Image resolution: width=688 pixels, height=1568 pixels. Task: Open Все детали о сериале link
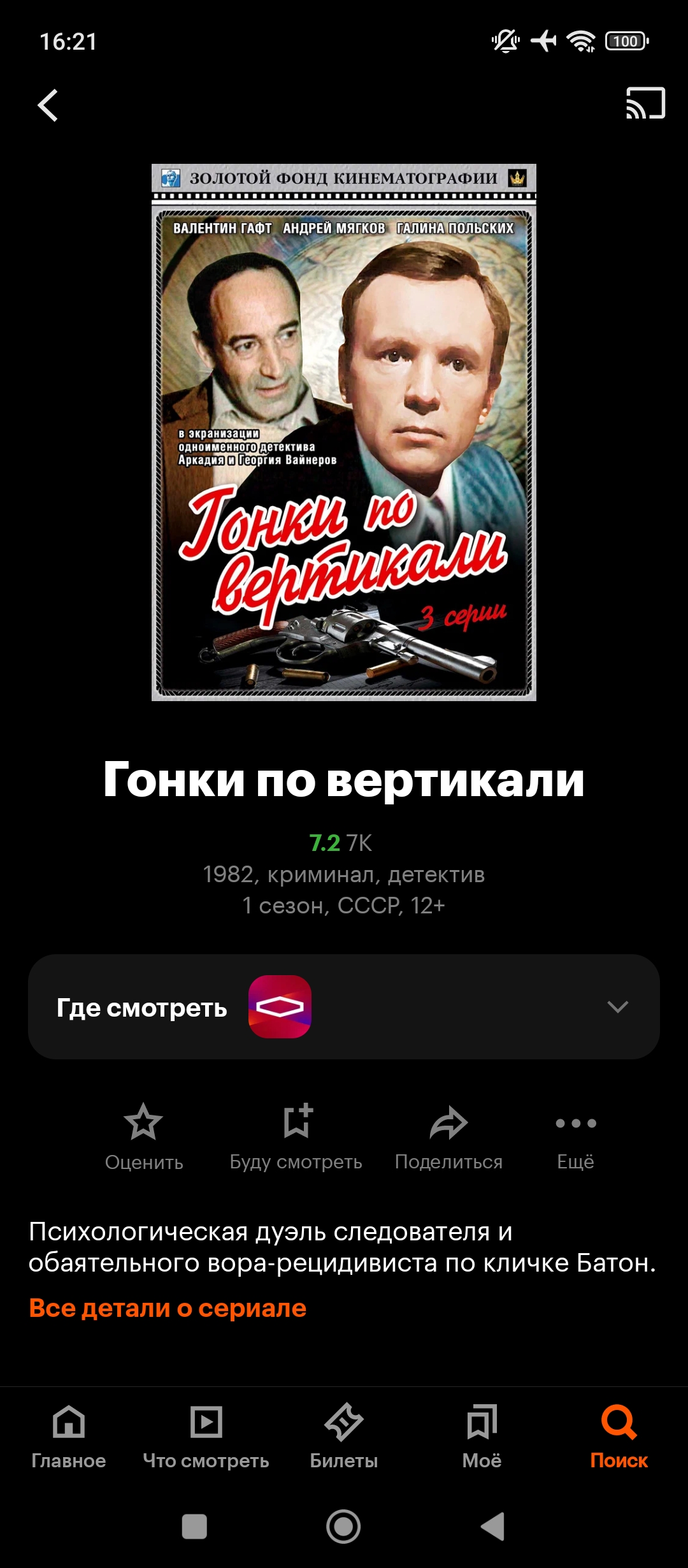point(168,1308)
